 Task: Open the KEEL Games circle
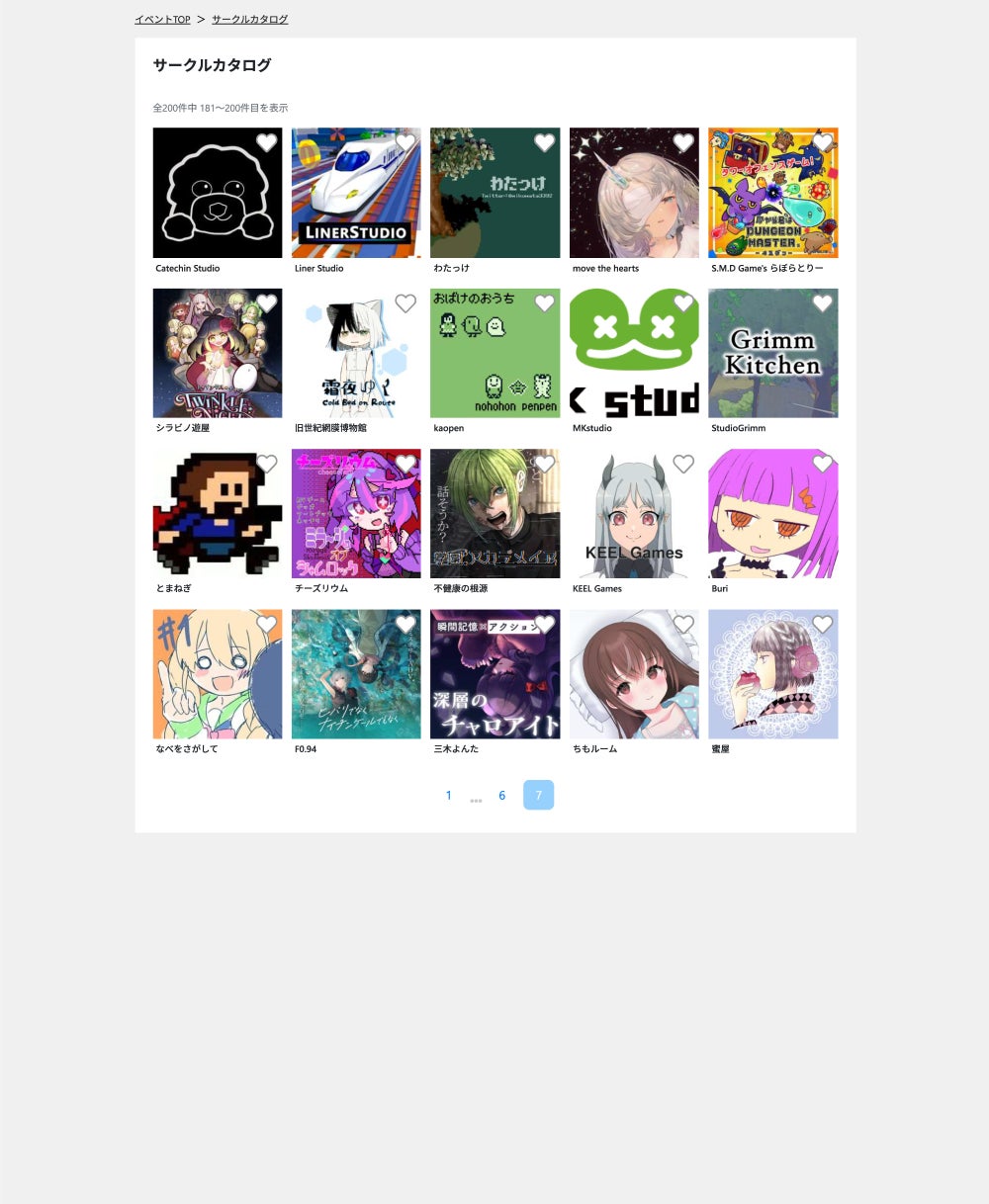coord(634,513)
